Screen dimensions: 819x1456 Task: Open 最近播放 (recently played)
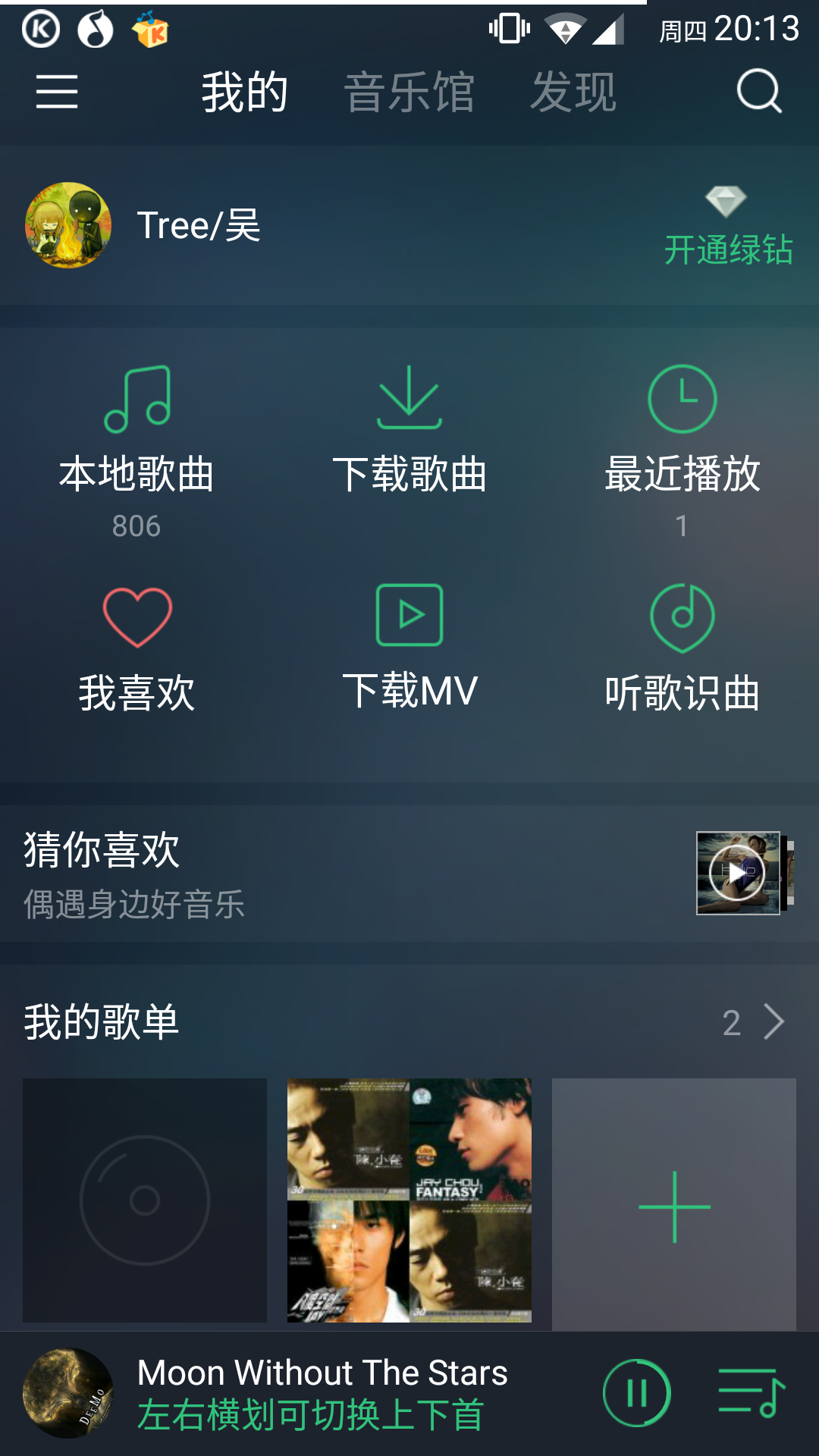[680, 432]
